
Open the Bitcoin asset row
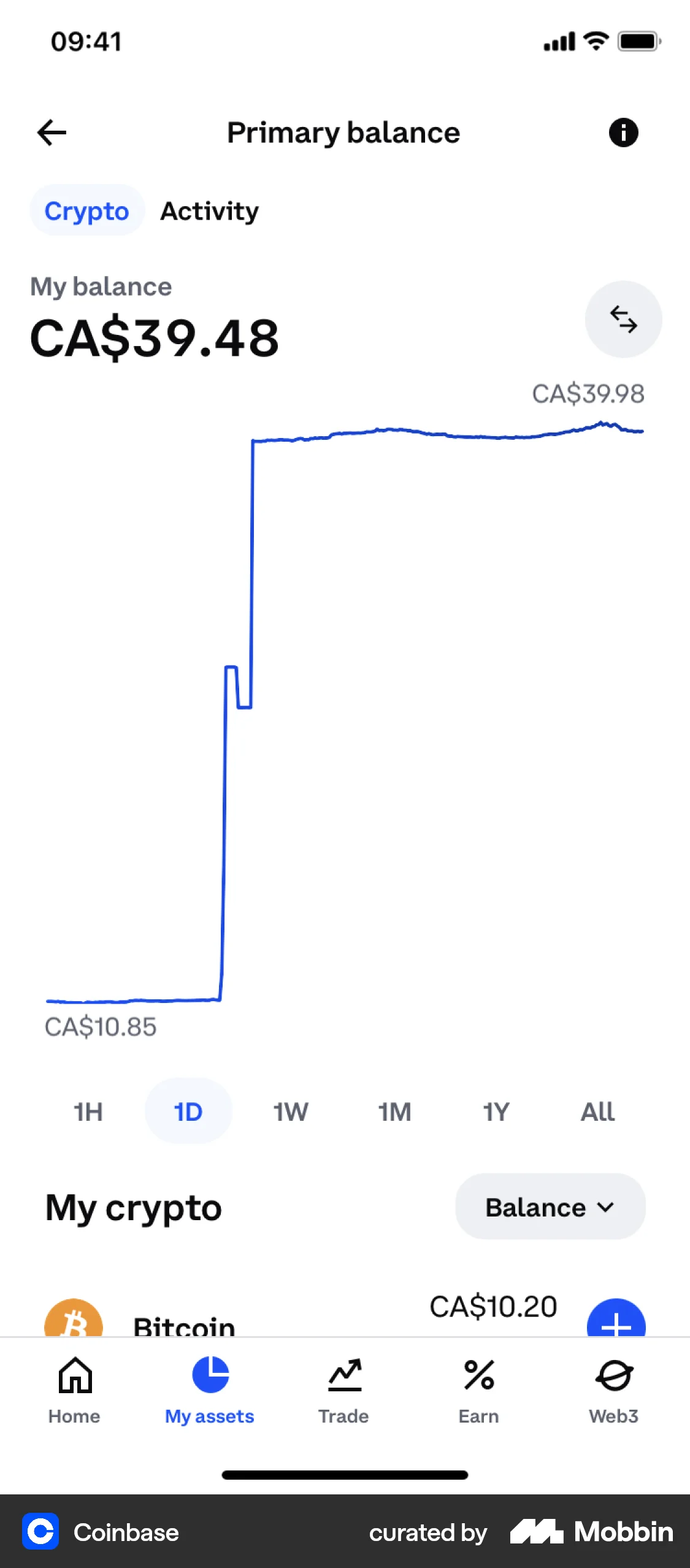coord(184,1322)
